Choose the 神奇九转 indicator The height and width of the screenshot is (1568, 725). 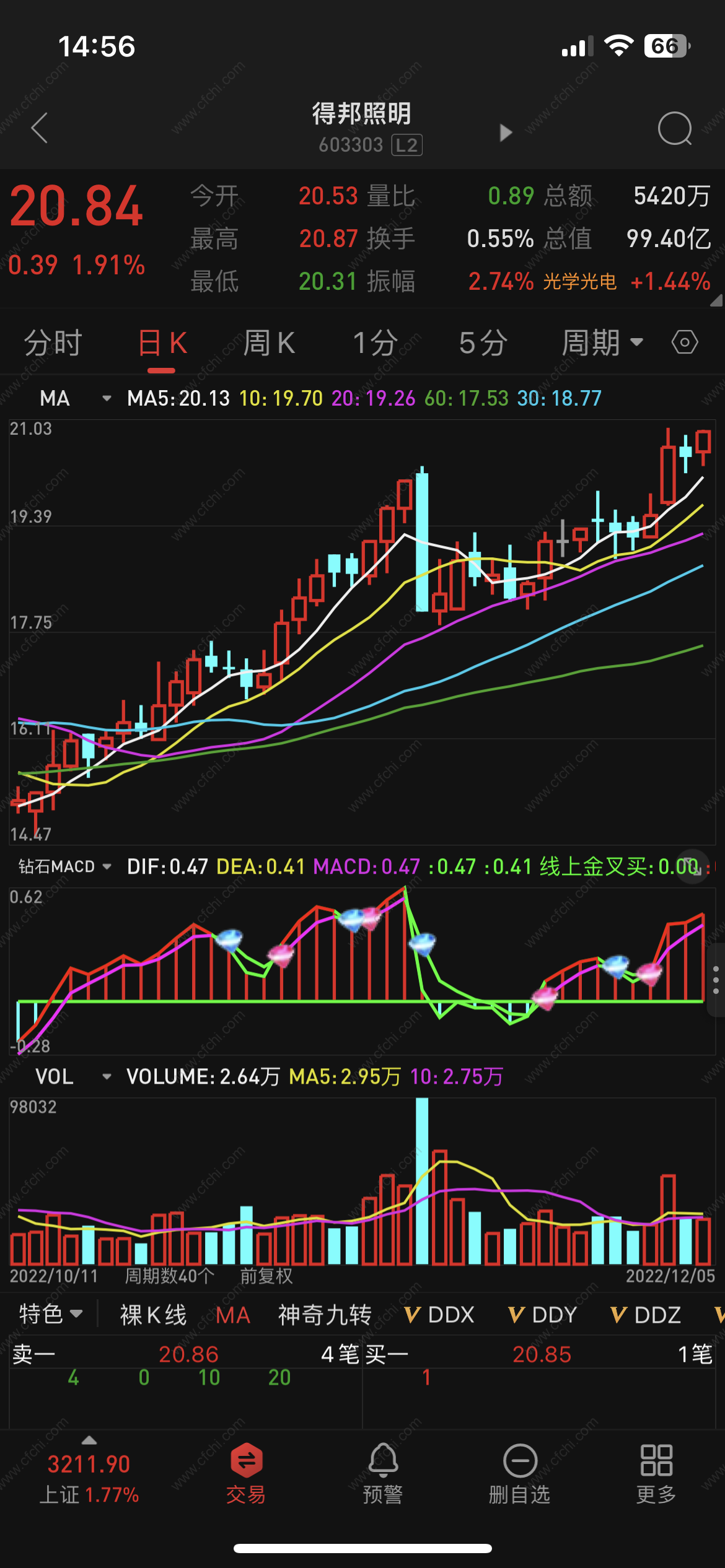325,1315
